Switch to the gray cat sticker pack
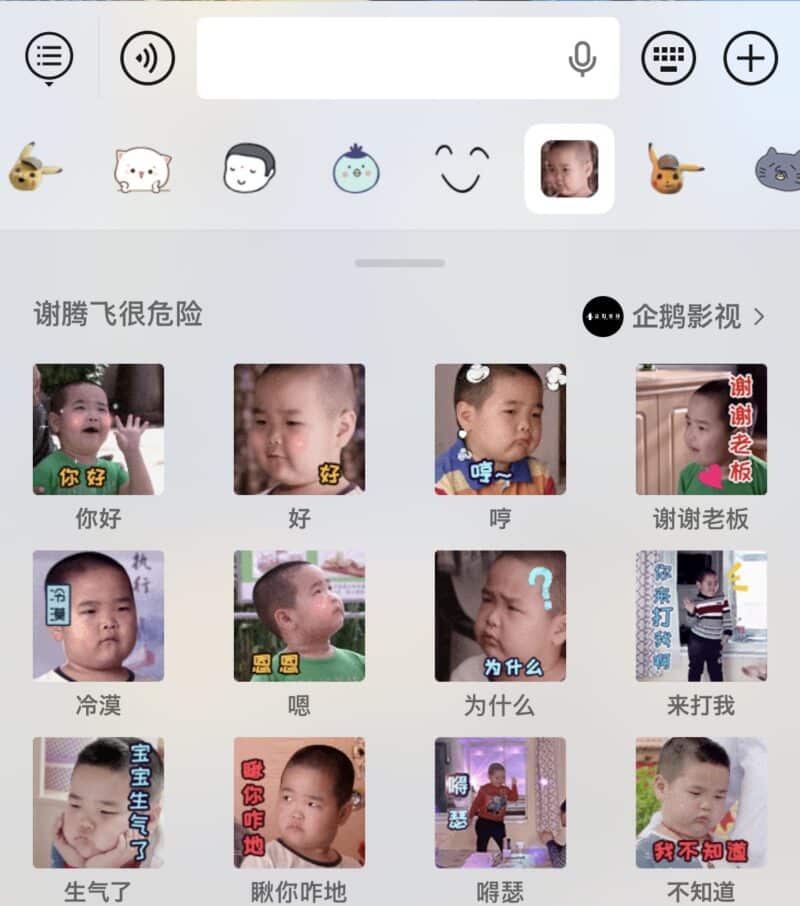This screenshot has width=800, height=906. click(x=778, y=169)
